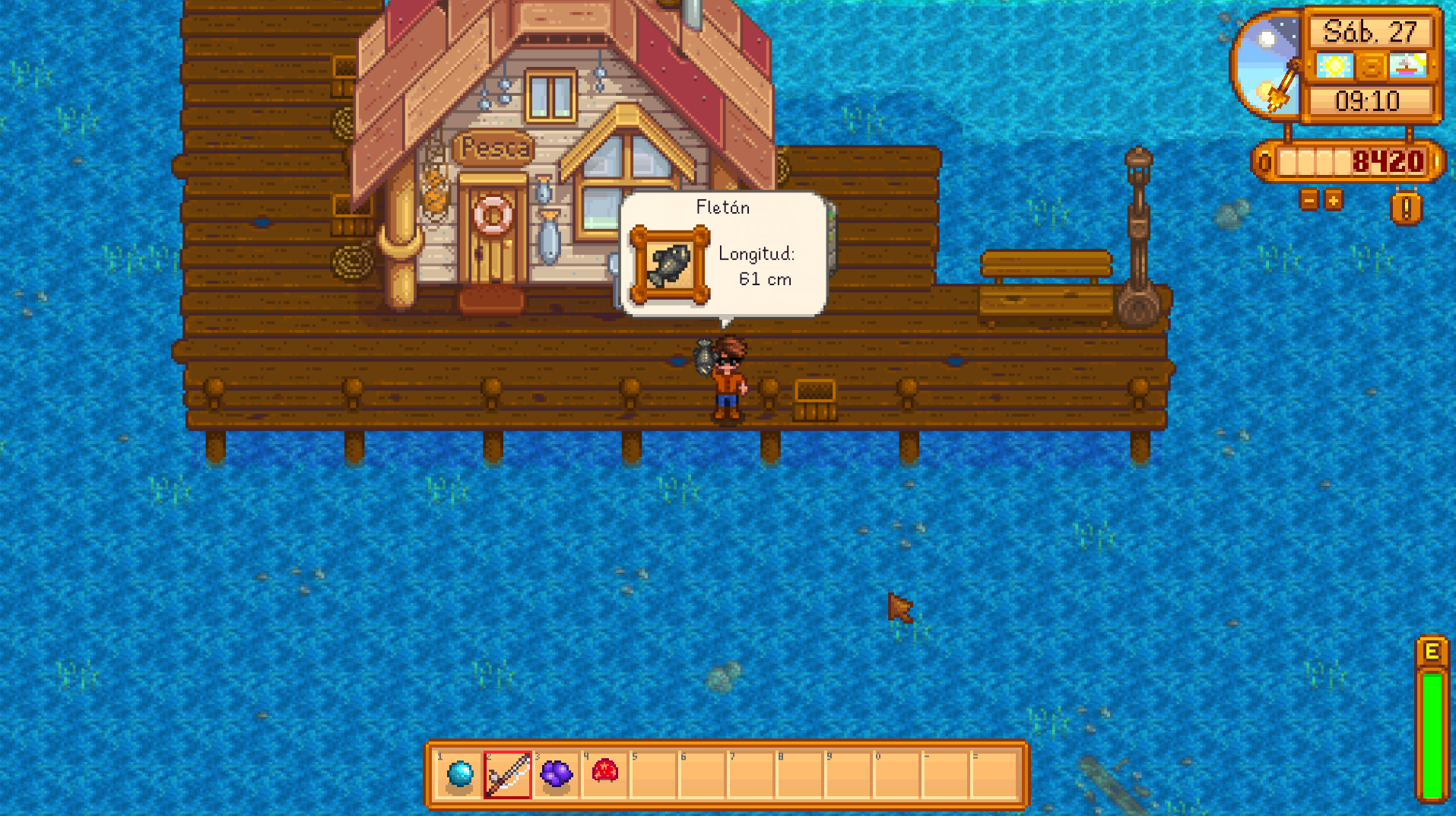Zoom out with the minus button
The width and height of the screenshot is (1456, 816).
pyautogui.click(x=1308, y=200)
